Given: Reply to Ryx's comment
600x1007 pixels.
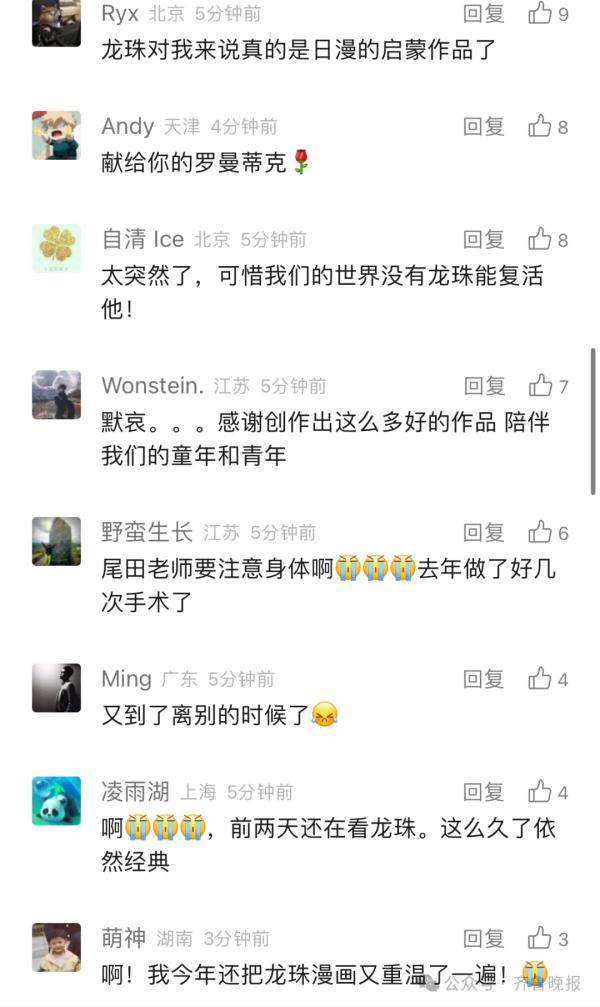Looking at the screenshot, I should pyautogui.click(x=484, y=14).
